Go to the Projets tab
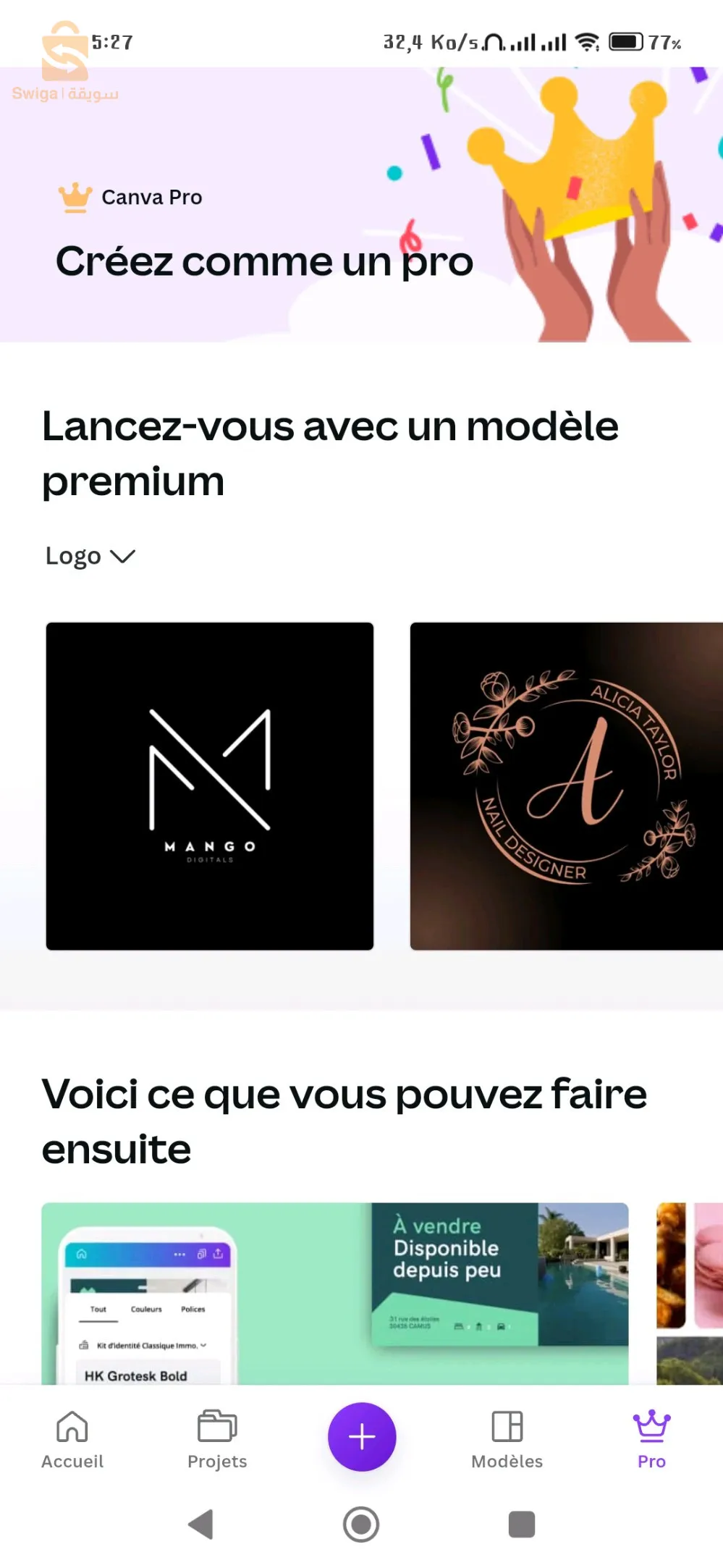 [x=217, y=1439]
